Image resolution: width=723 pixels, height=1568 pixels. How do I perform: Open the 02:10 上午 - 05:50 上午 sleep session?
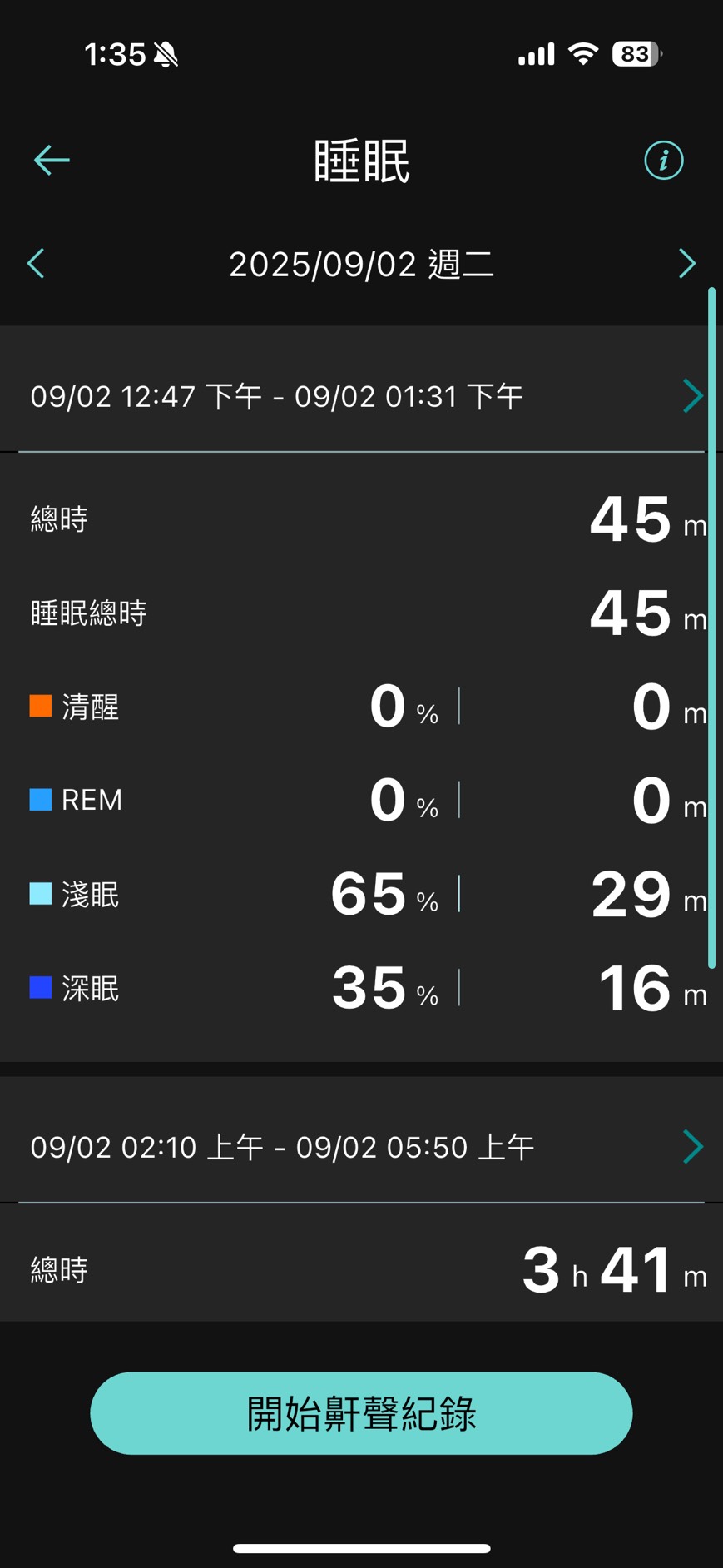pyautogui.click(x=361, y=1146)
